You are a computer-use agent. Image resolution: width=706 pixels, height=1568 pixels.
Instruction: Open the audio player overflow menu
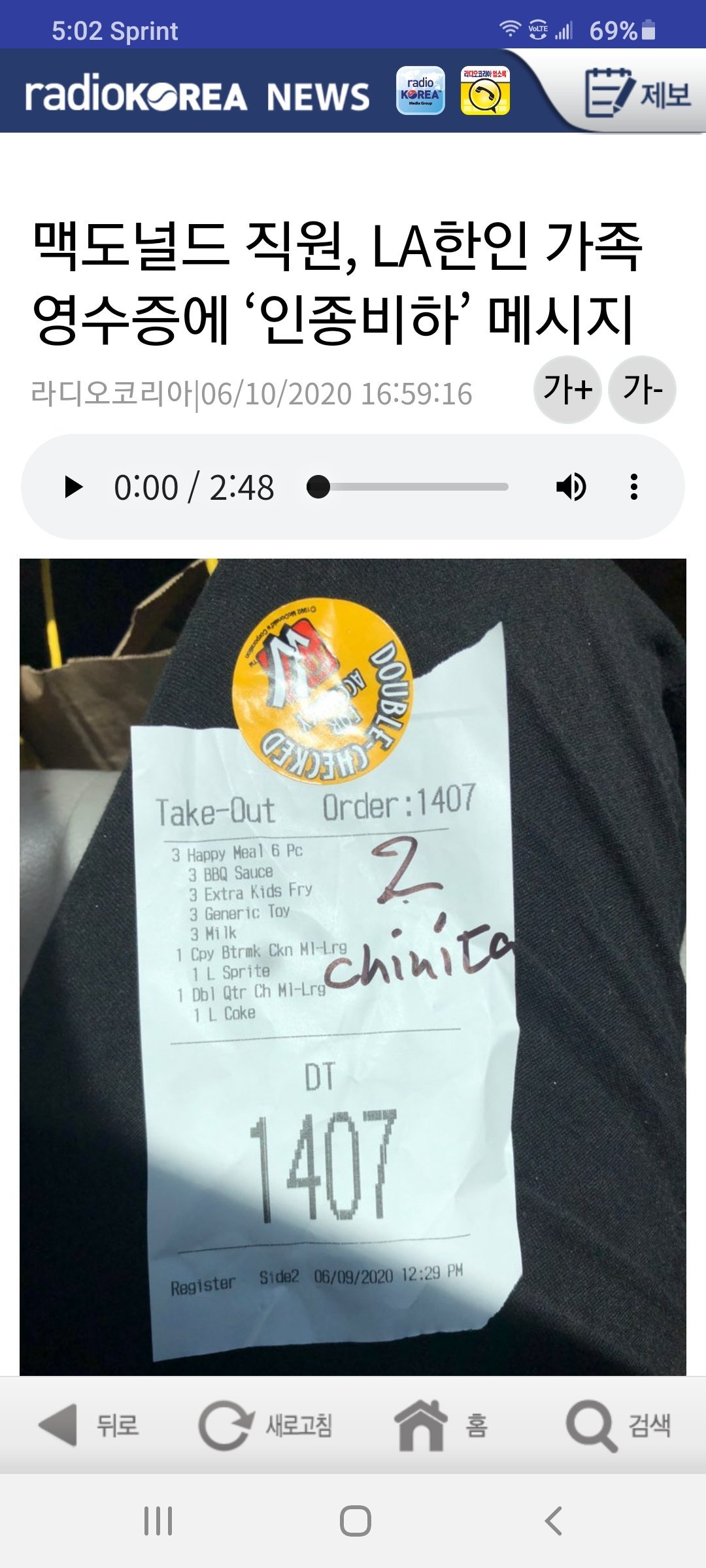633,487
